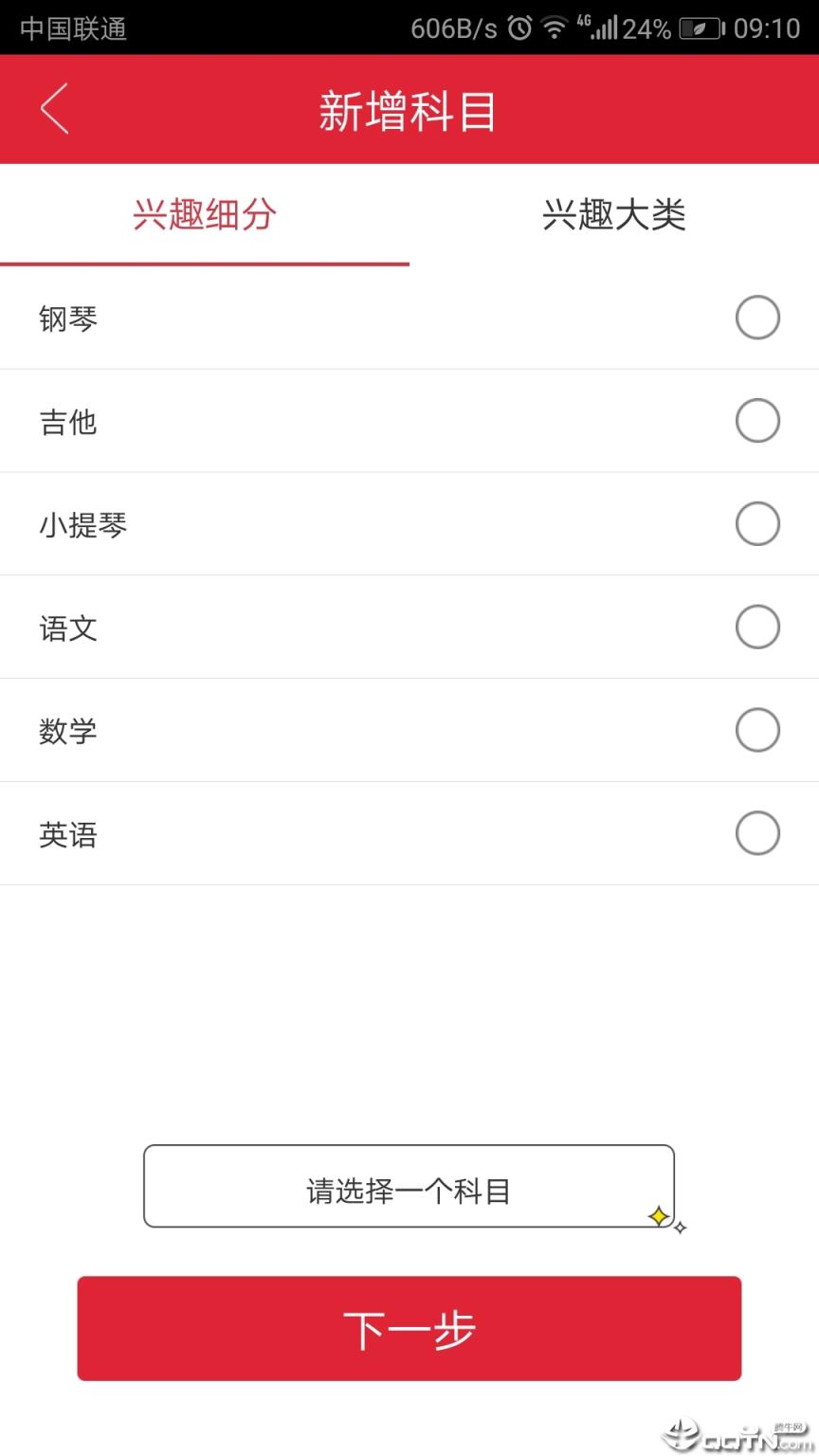Image resolution: width=819 pixels, height=1456 pixels.
Task: Select the 小提琴 radio button
Action: (757, 523)
